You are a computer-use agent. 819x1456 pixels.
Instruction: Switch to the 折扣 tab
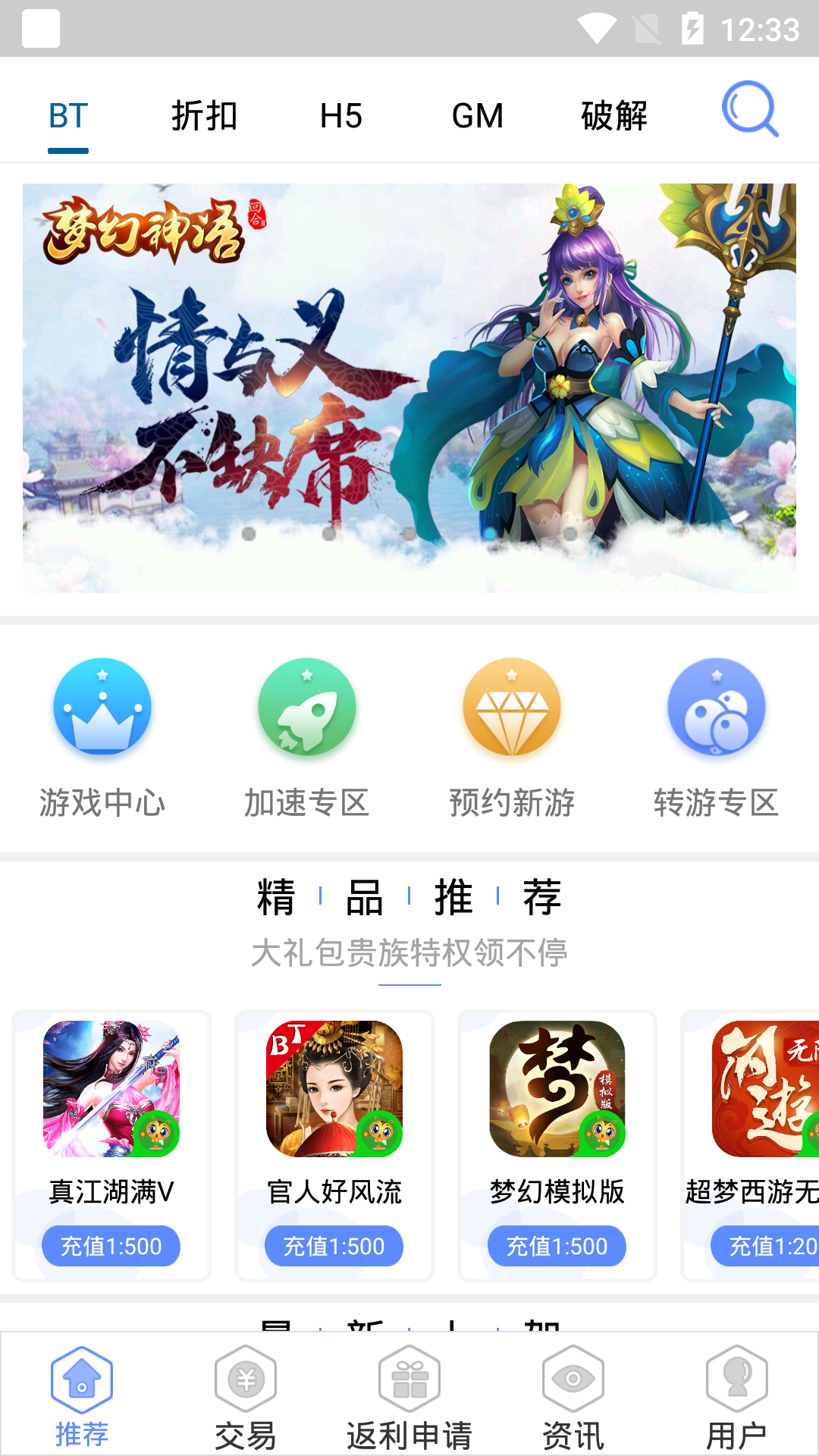pyautogui.click(x=203, y=115)
